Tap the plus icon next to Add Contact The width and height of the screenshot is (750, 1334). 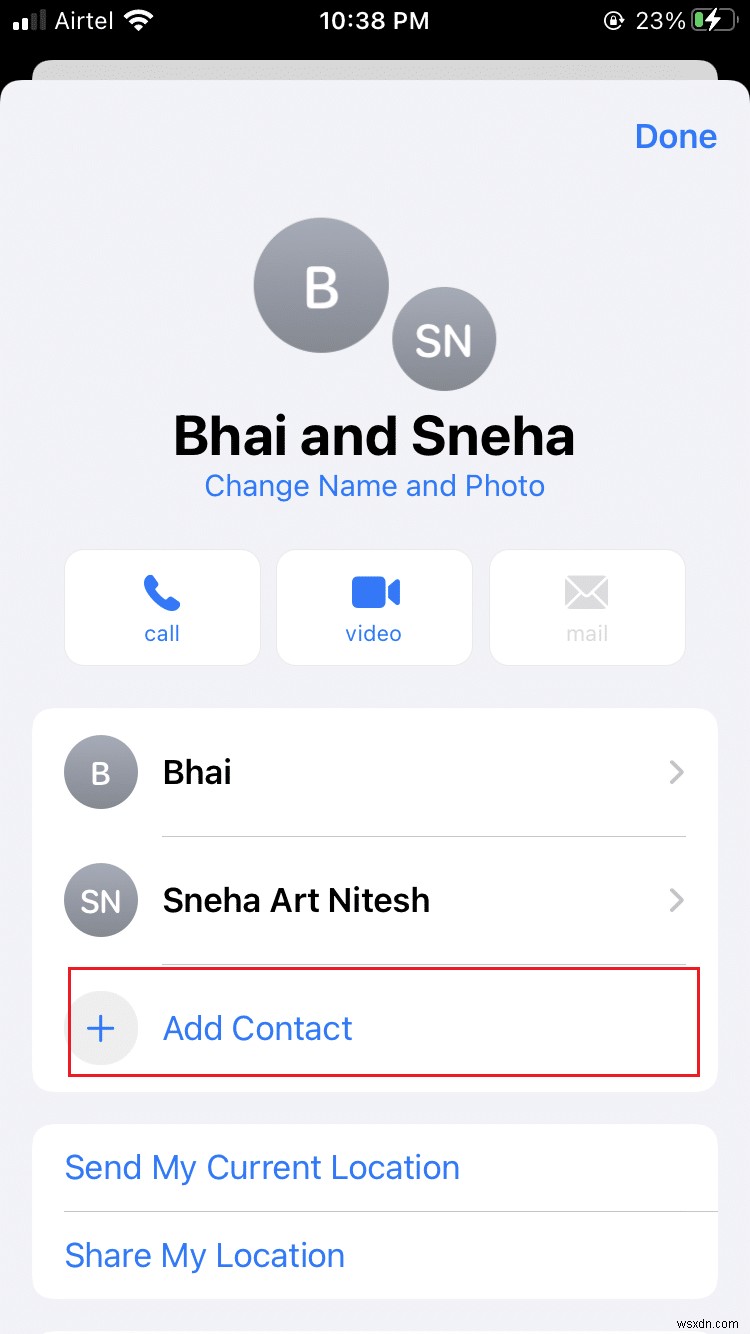(x=101, y=1028)
